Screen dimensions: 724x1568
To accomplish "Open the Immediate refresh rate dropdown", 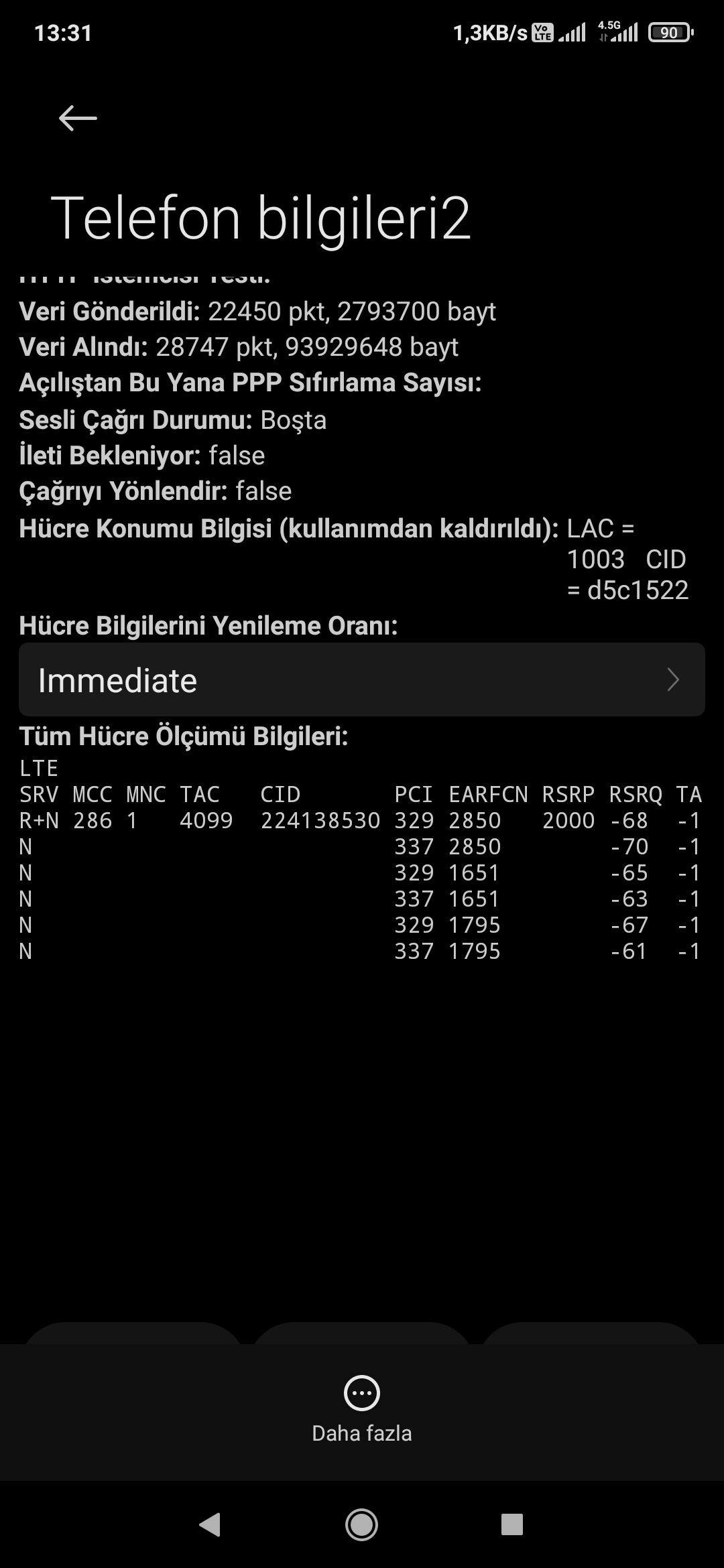I will point(362,679).
